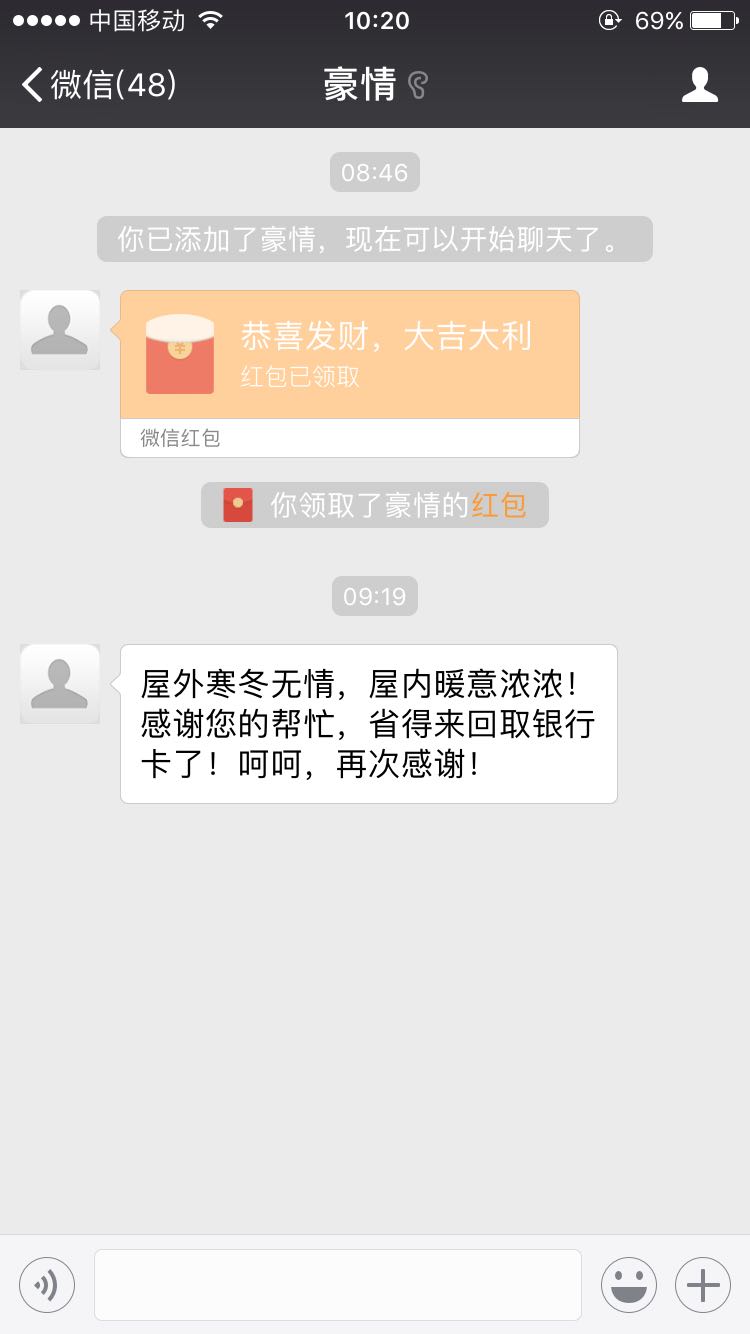Tap 豪情's avatar beside the red packet
This screenshot has height=1334, width=750.
point(60,330)
